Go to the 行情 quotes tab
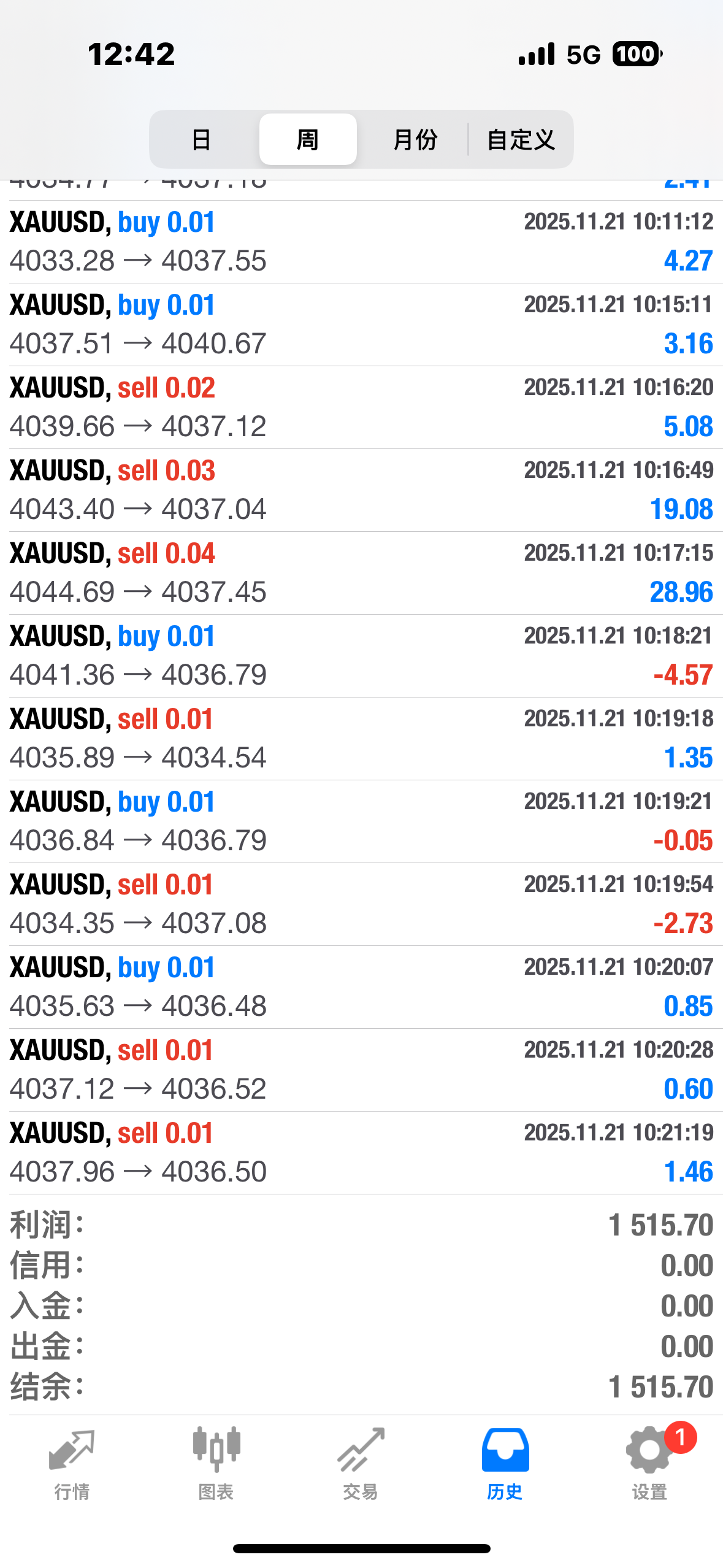The image size is (723, 1568). [x=72, y=1464]
